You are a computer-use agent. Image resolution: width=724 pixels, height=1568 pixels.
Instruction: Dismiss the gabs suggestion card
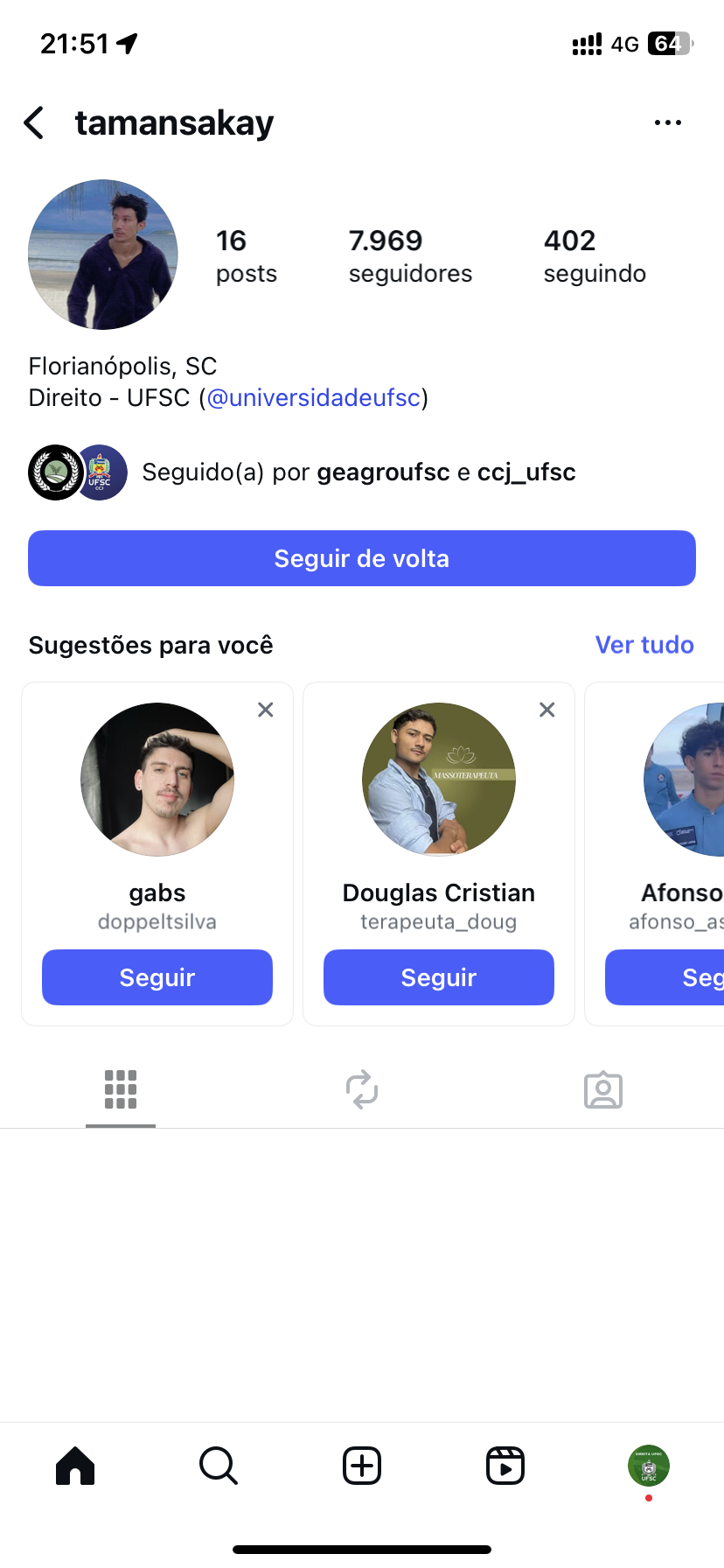pyautogui.click(x=266, y=710)
